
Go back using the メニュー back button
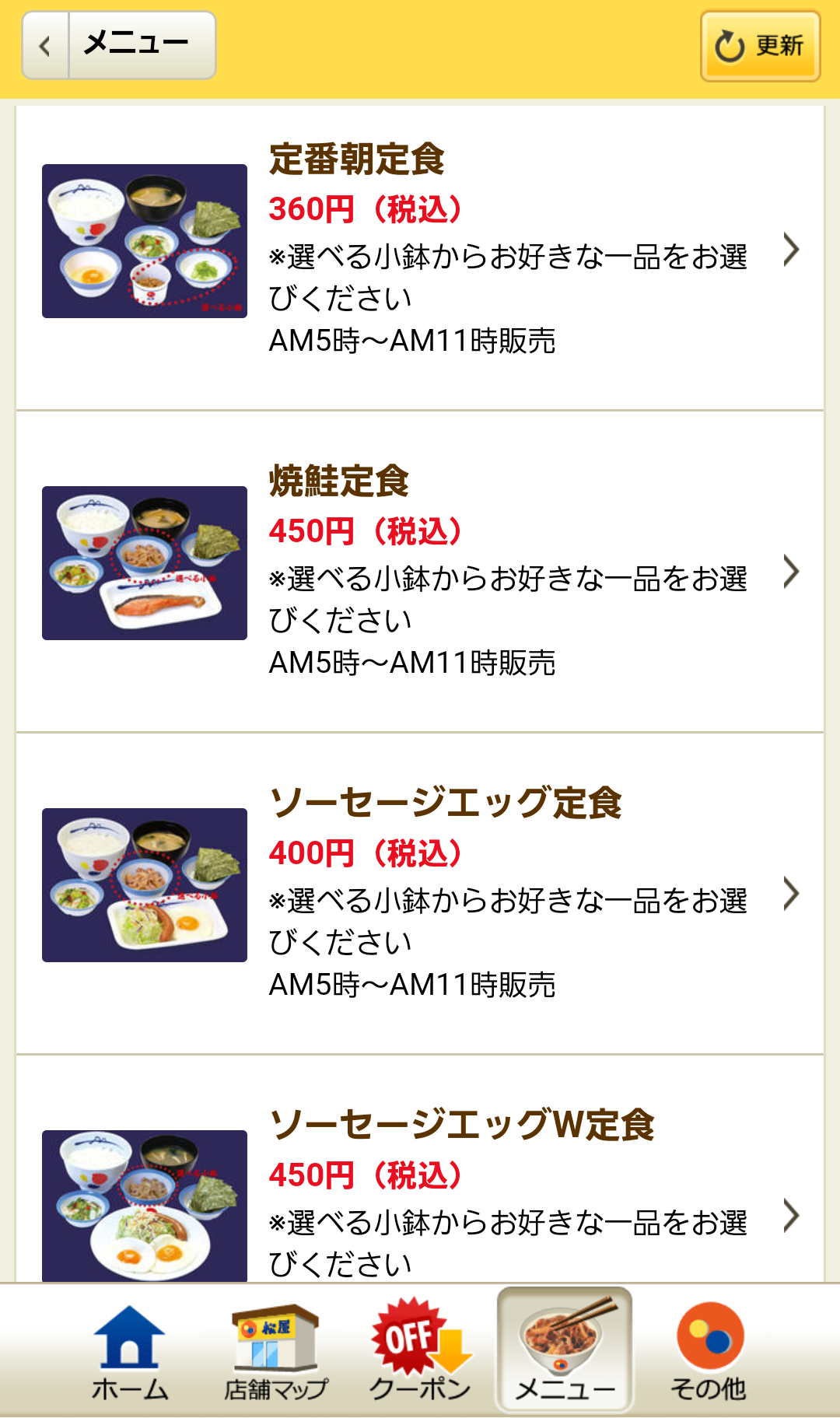118,45
